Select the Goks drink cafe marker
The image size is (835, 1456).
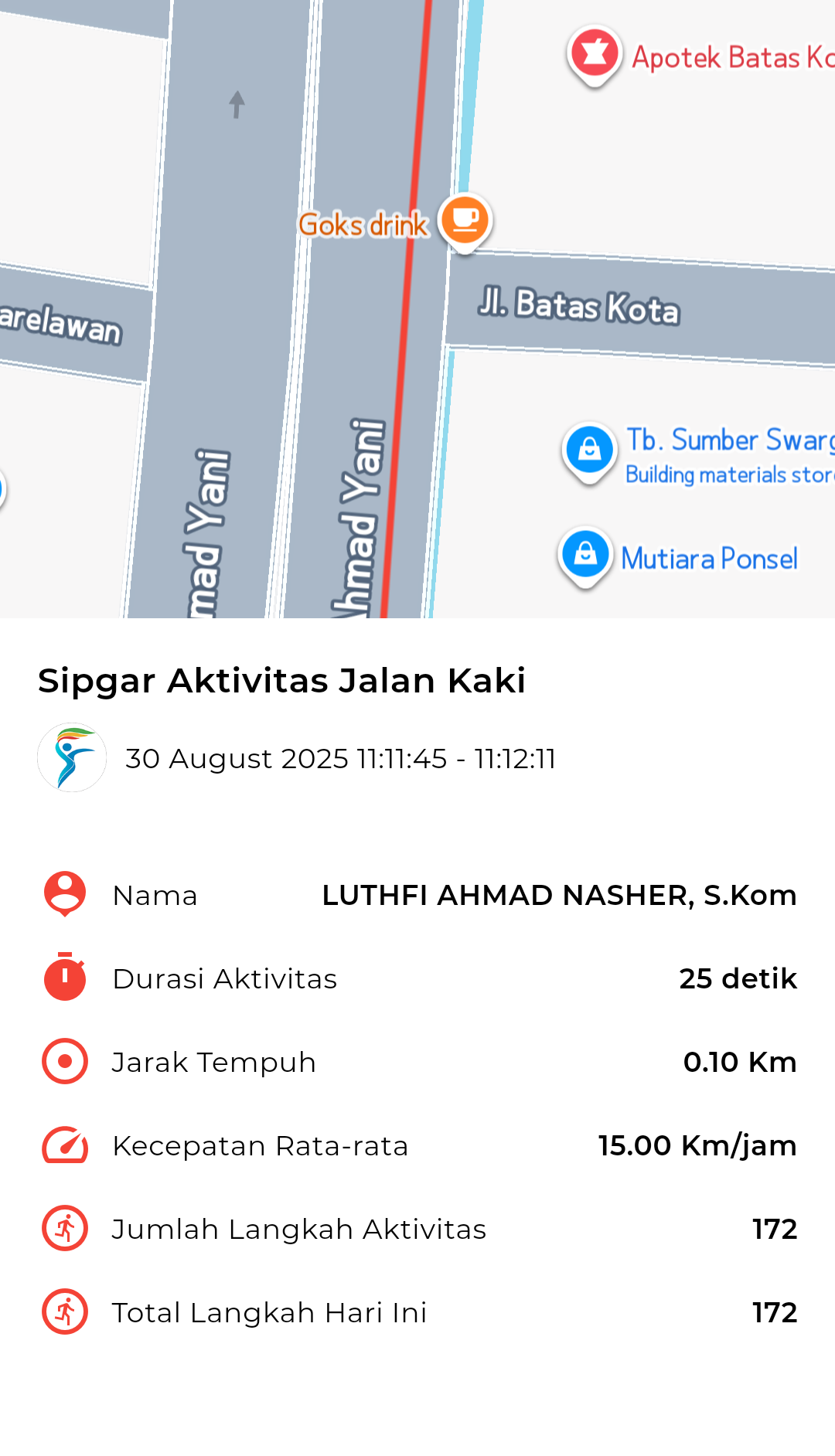465,219
